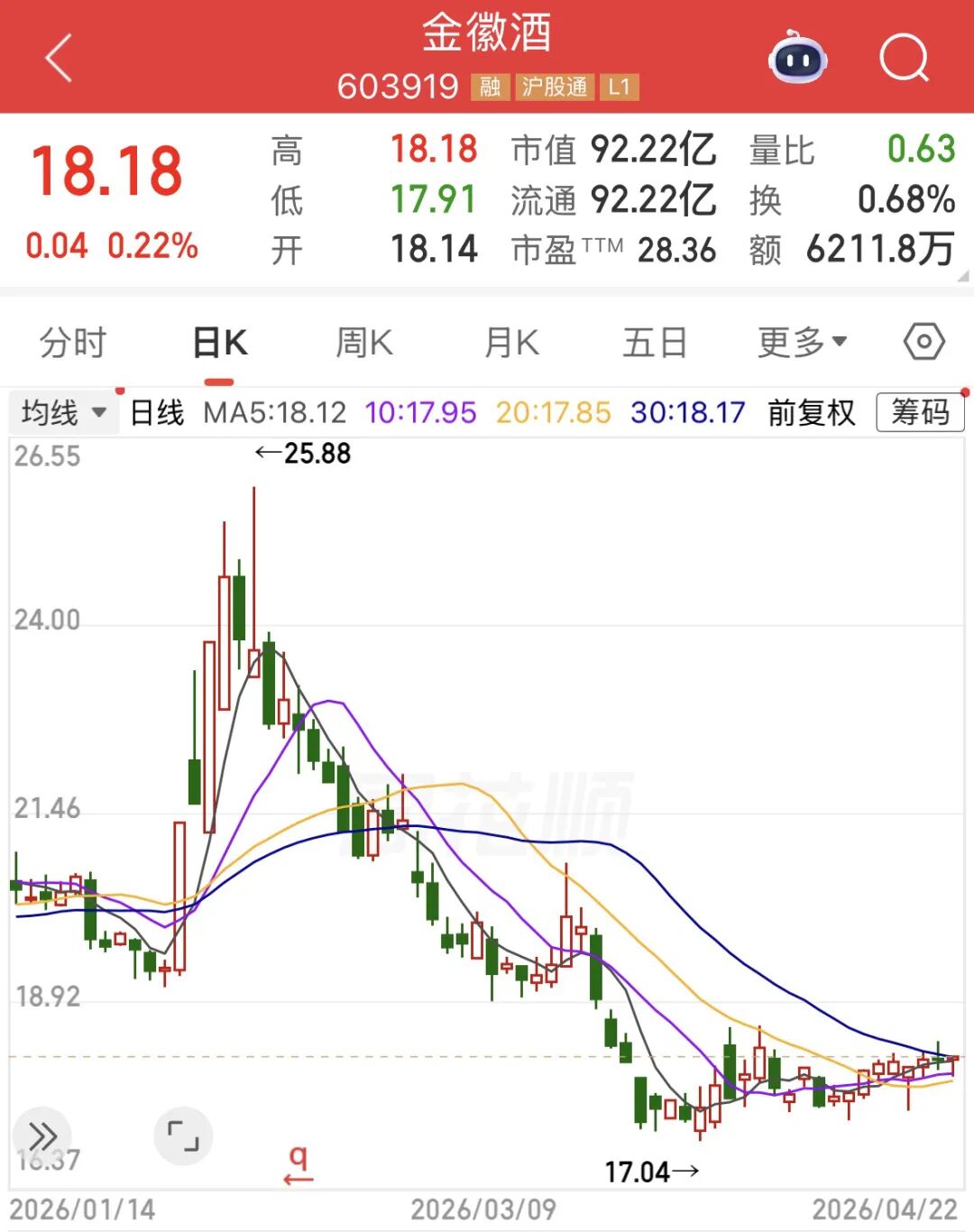Tap the MA5:18.12 indicator label
The image size is (974, 1232).
click(x=272, y=413)
